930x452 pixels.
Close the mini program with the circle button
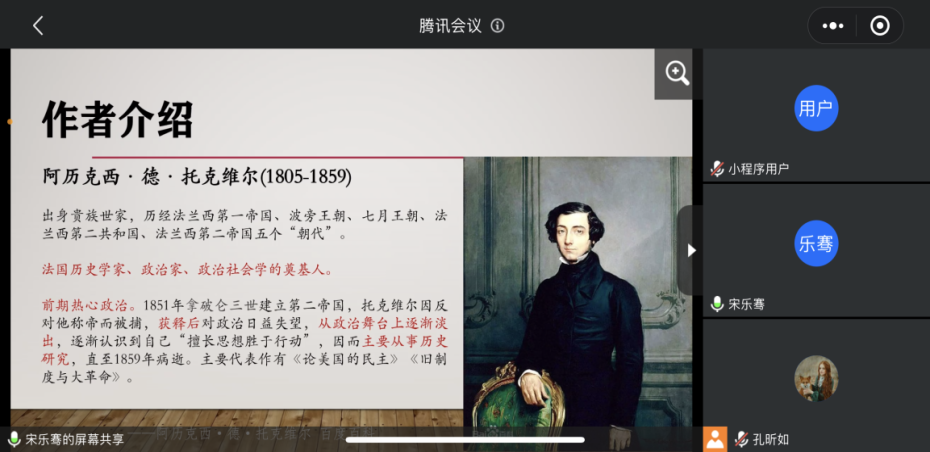880,26
